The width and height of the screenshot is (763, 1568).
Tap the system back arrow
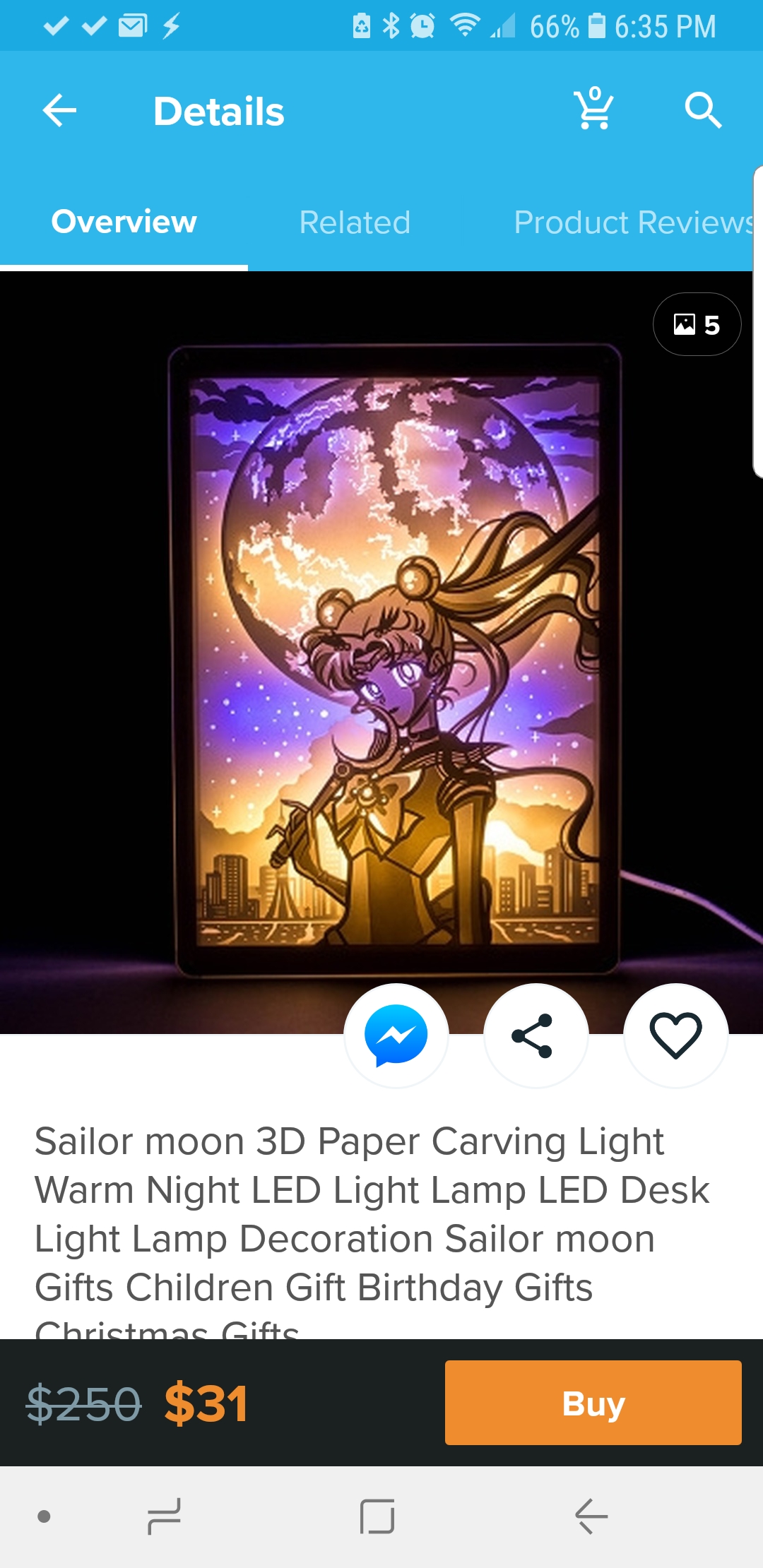pyautogui.click(x=591, y=1516)
